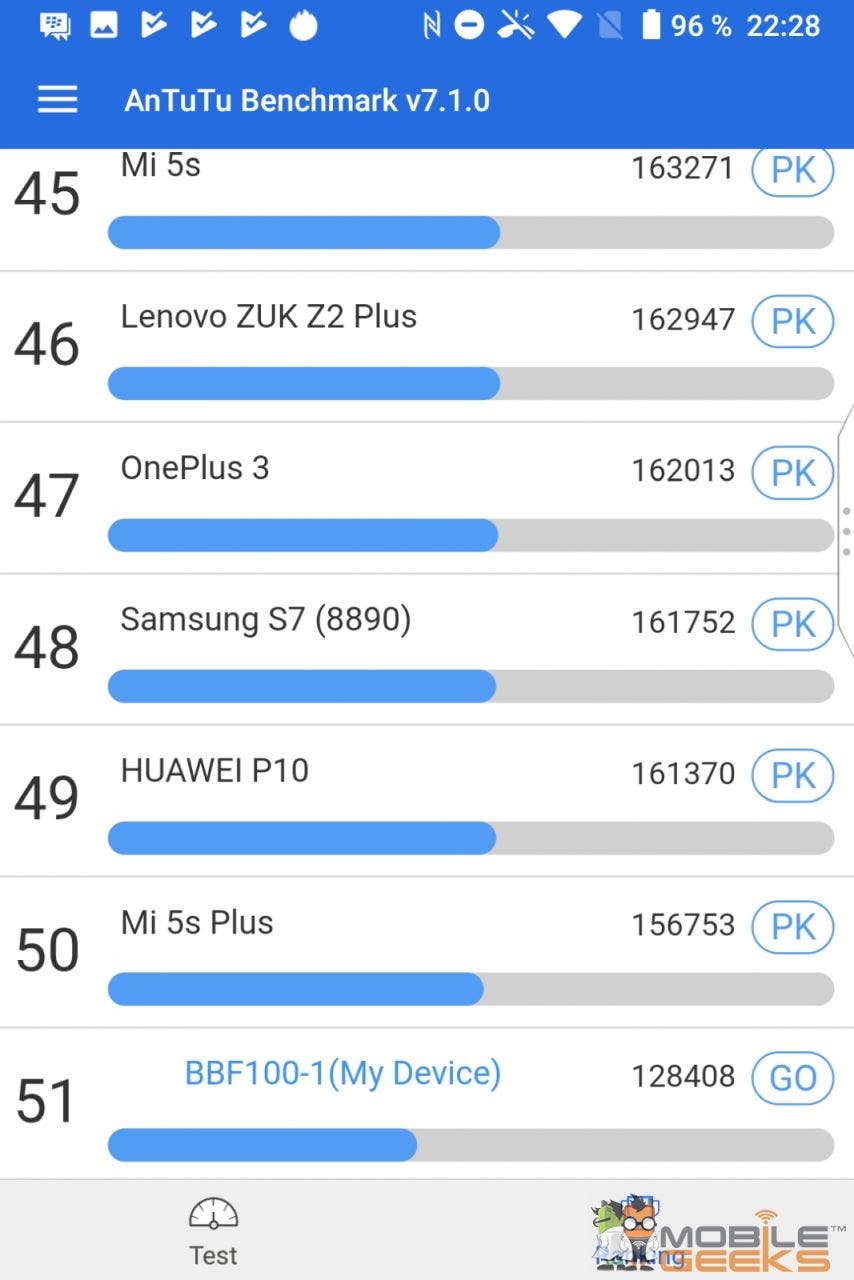Tap GO button for BBF100-1 My Device
Image resolution: width=854 pixels, height=1280 pixels.
pyautogui.click(x=792, y=1077)
